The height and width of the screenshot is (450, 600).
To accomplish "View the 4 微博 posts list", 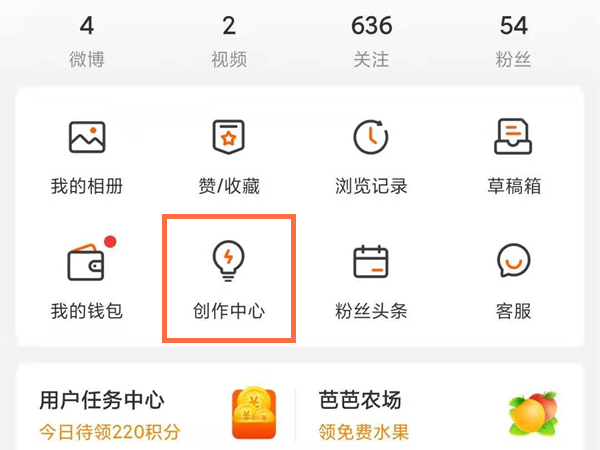I will pos(87,40).
